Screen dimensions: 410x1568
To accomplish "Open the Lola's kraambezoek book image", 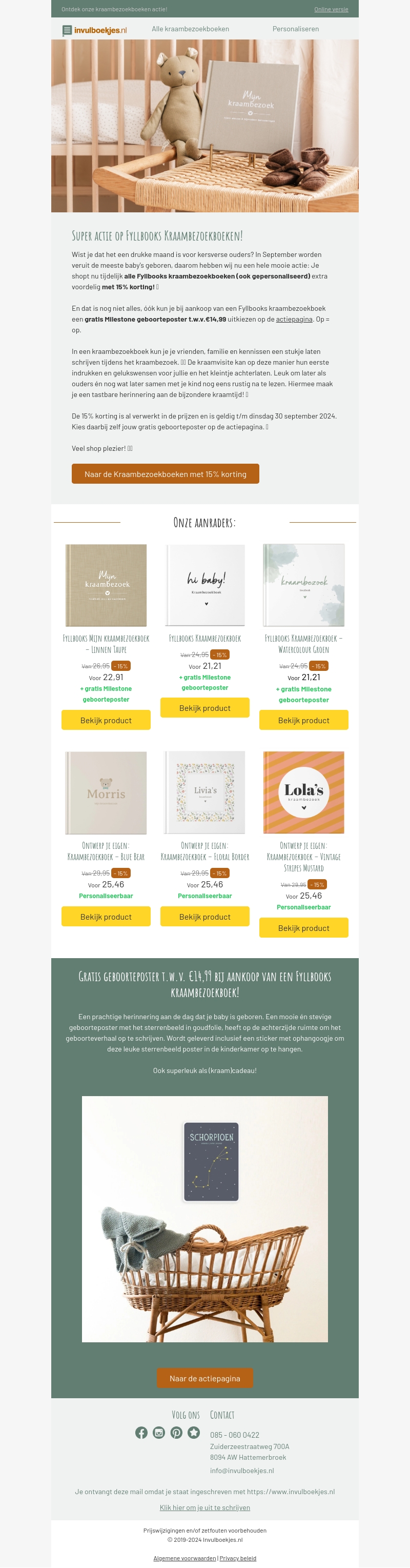I will (303, 792).
